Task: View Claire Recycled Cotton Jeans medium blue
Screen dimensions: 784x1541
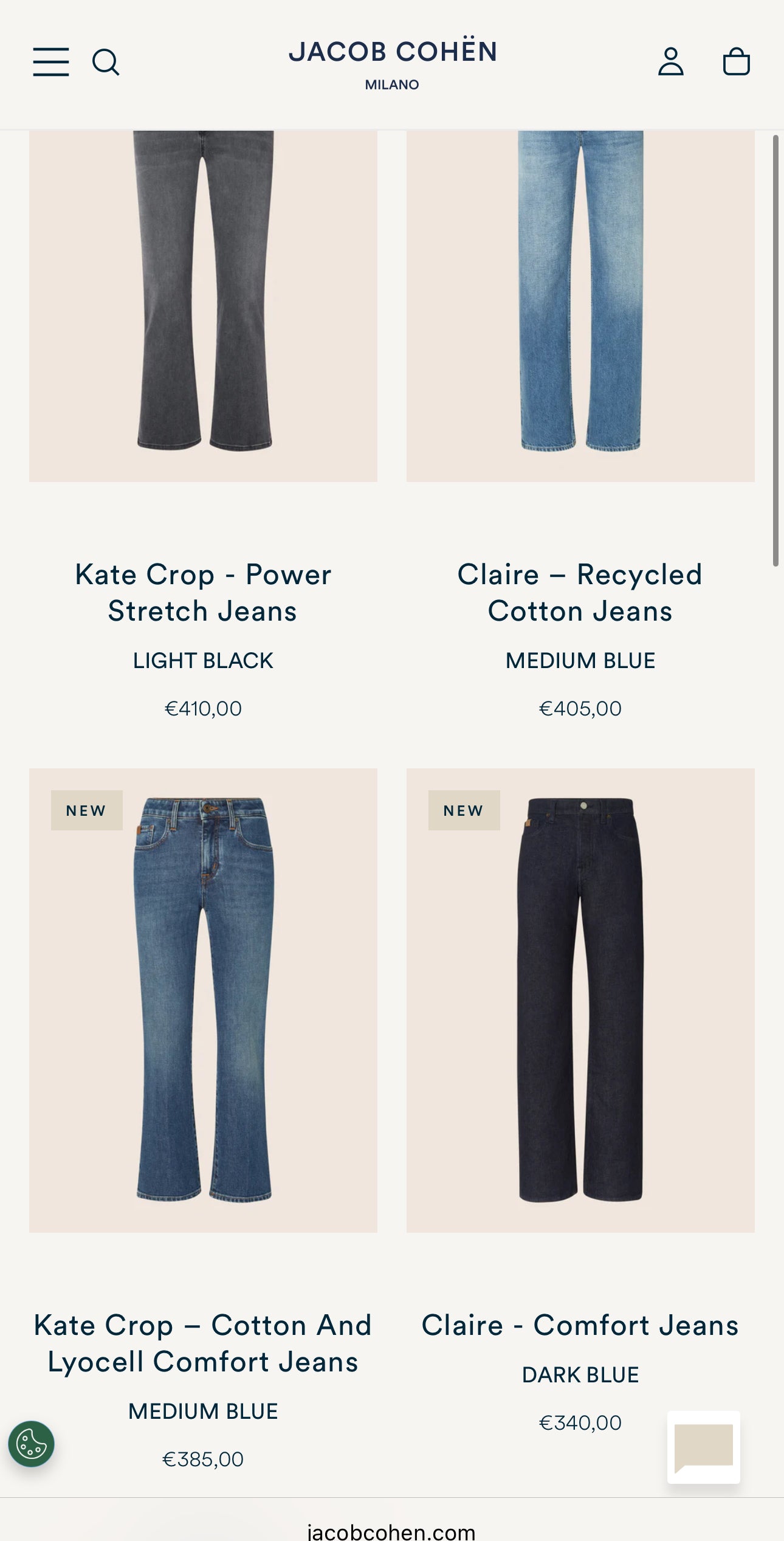Action: [580, 304]
